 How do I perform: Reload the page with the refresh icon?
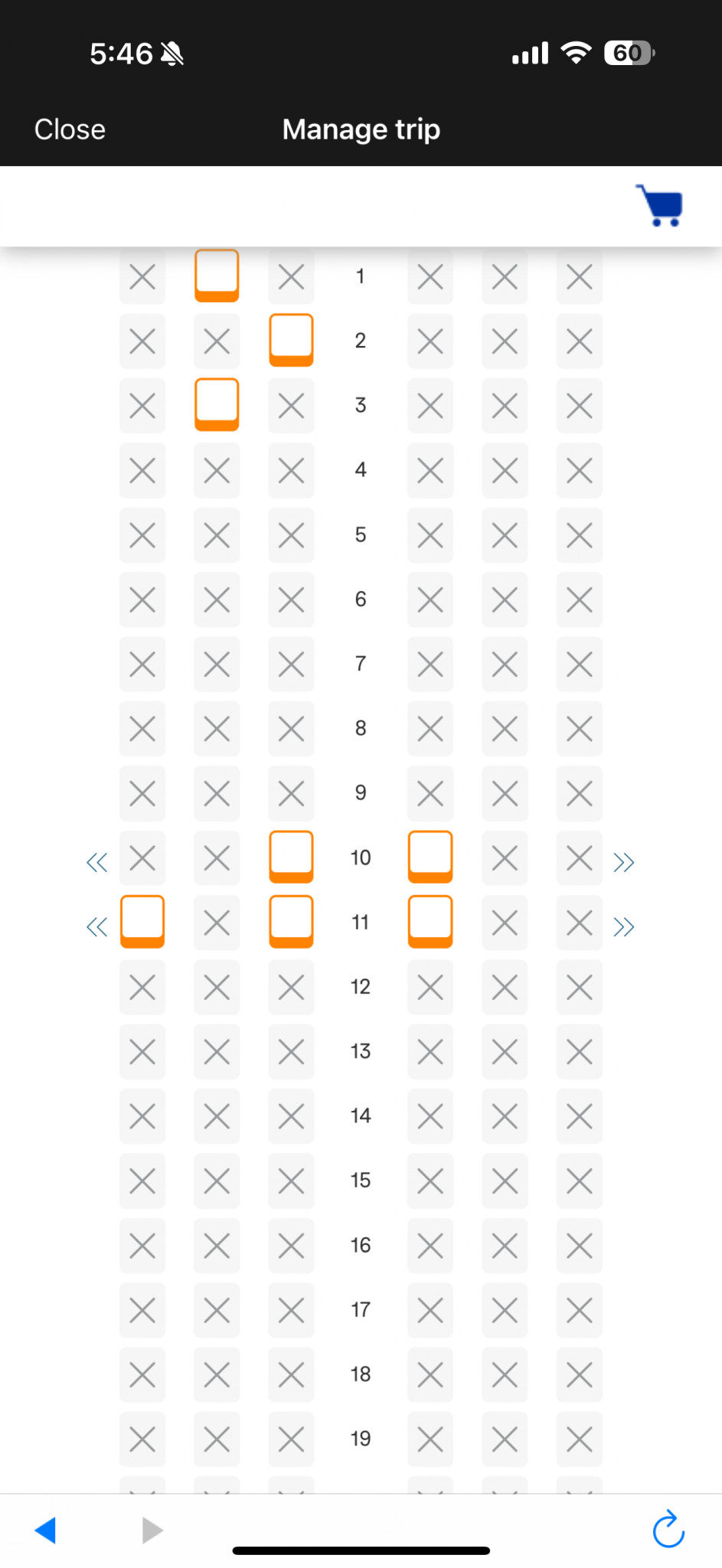(668, 1528)
